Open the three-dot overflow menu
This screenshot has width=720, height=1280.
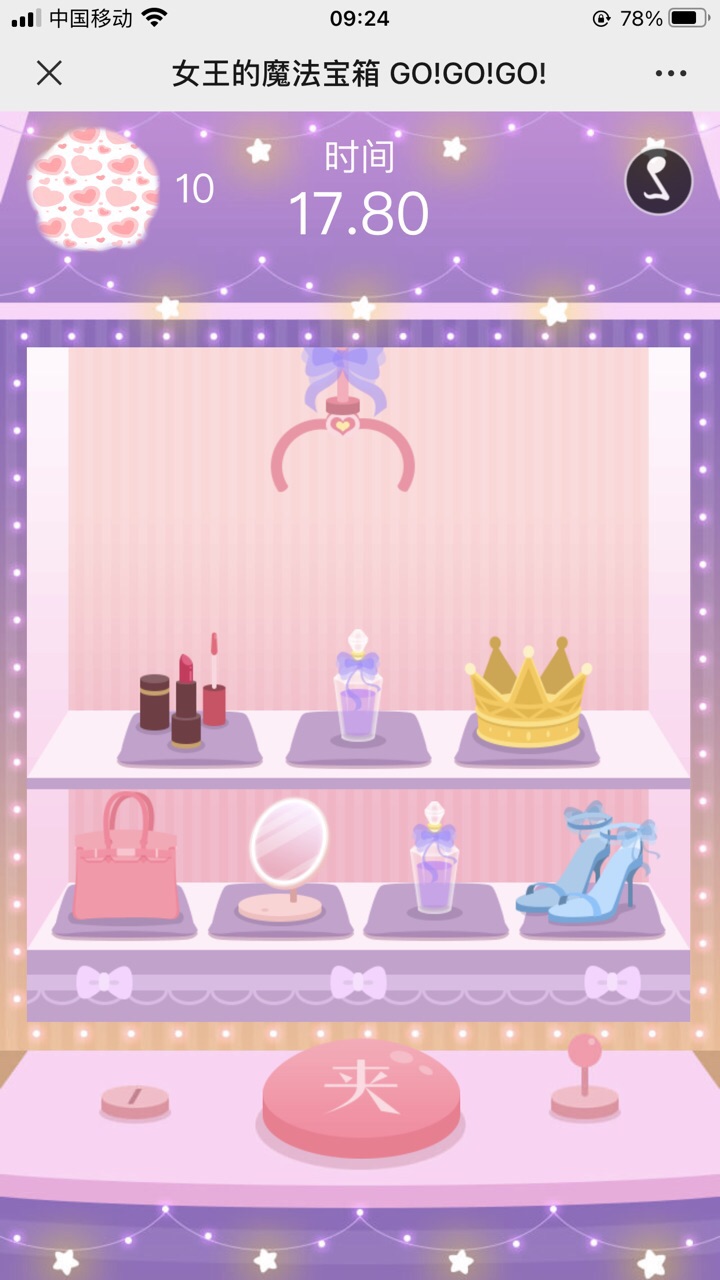pyautogui.click(x=671, y=73)
